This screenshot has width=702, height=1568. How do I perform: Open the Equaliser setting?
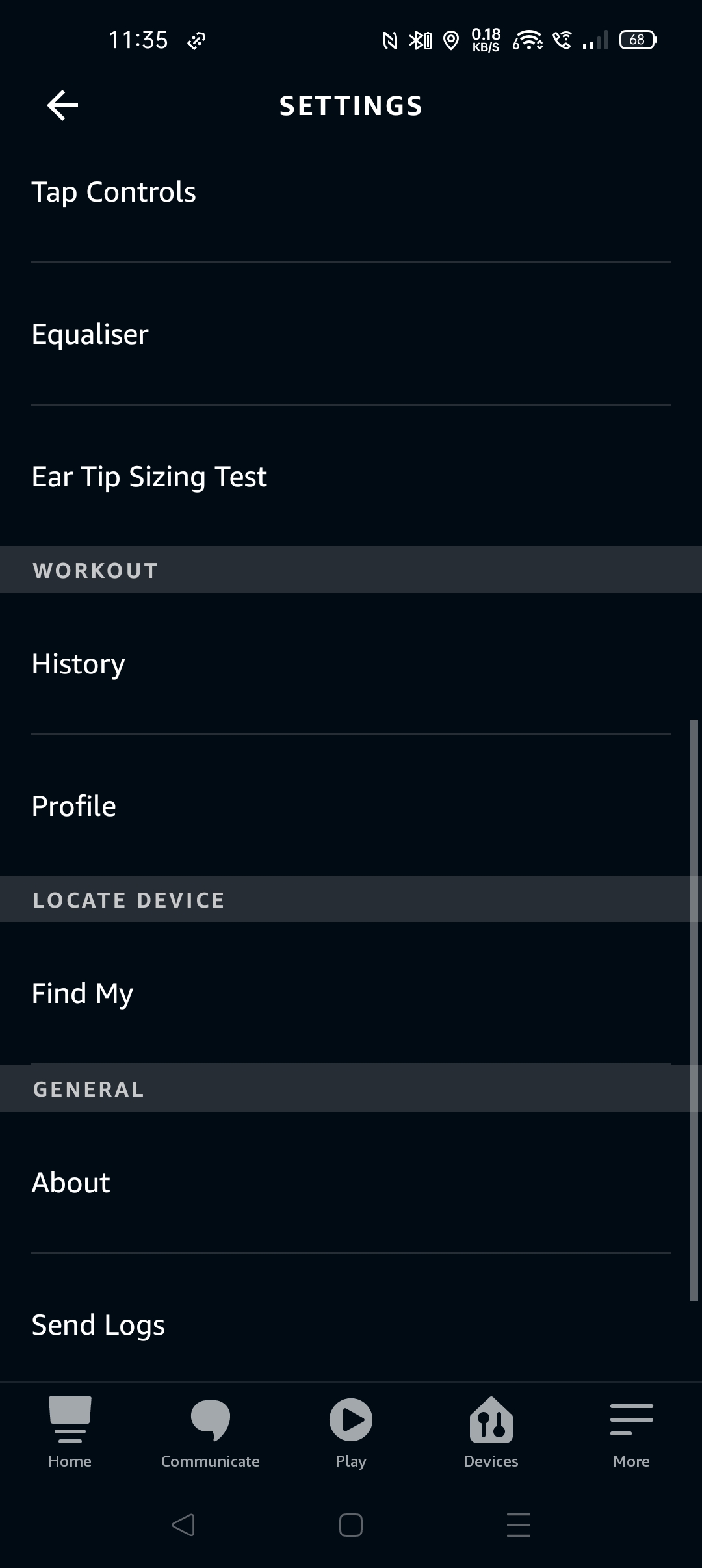[351, 334]
